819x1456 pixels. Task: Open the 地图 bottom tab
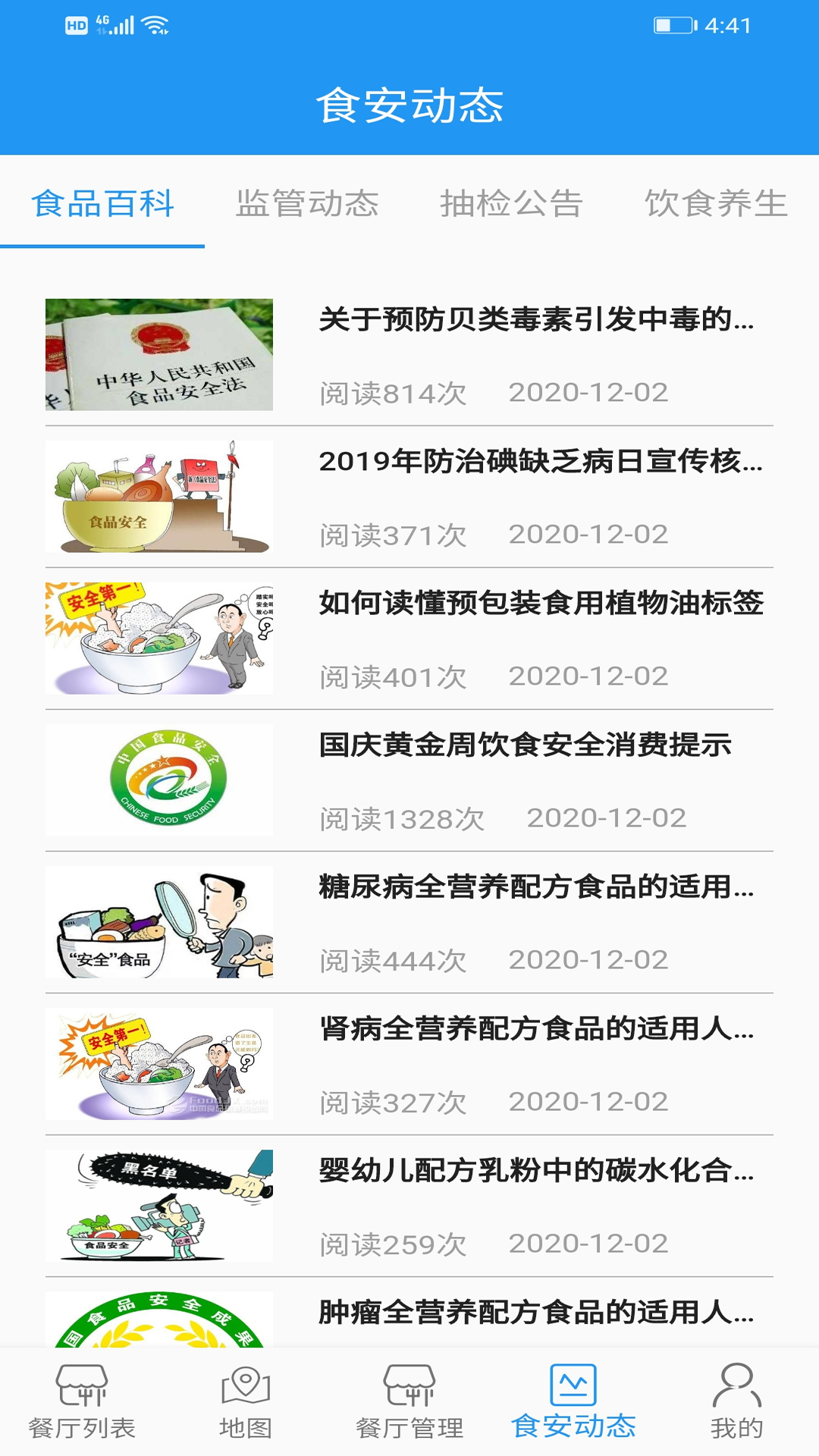tap(246, 1402)
